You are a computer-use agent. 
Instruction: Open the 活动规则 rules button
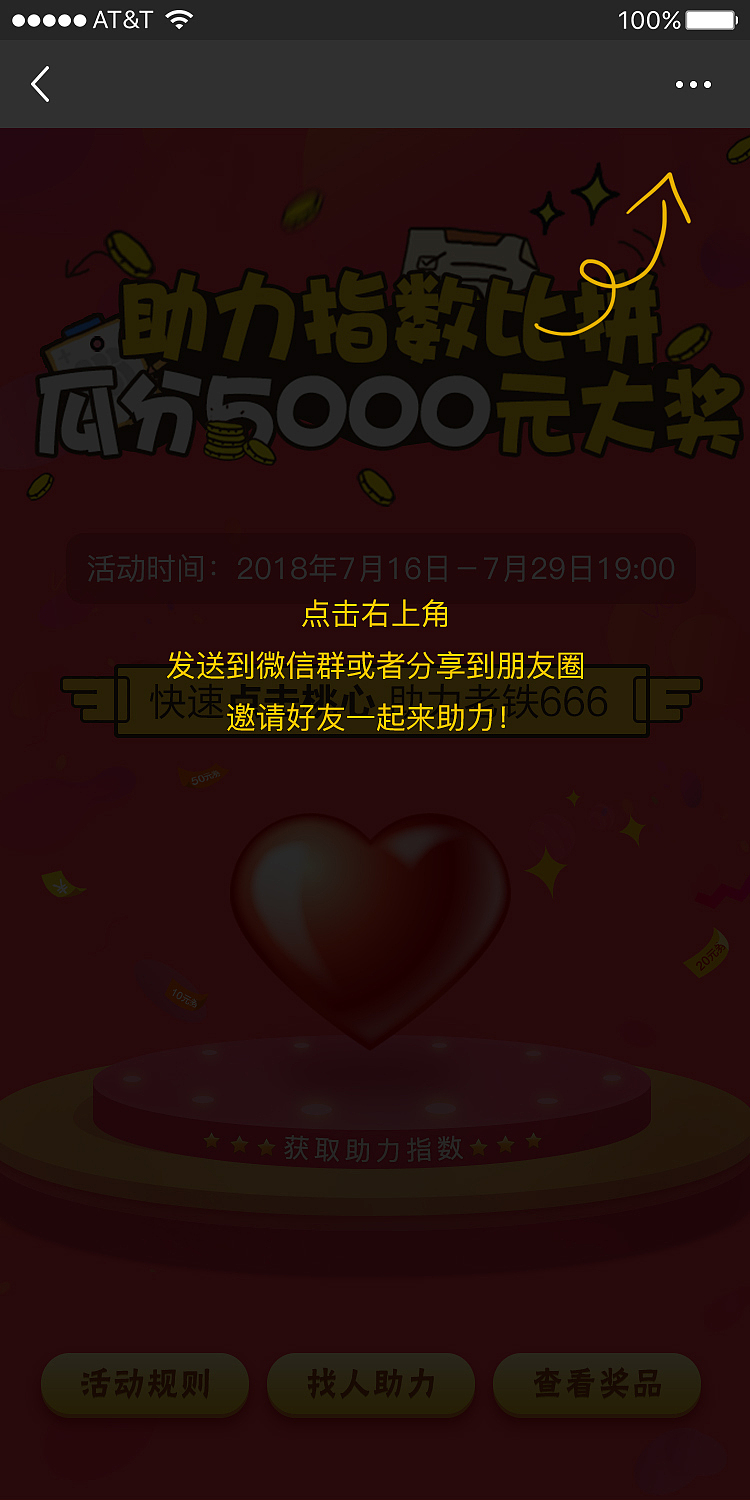[144, 1385]
